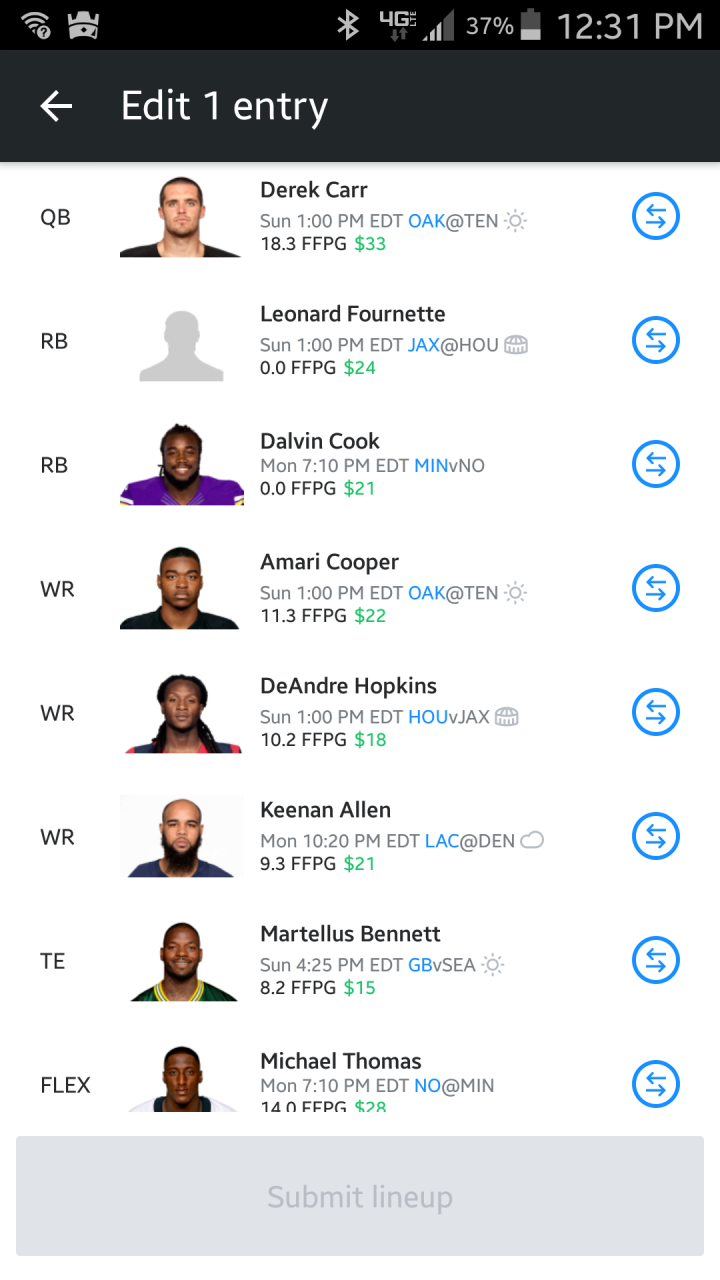Swap out Amari Cooper

(x=656, y=589)
